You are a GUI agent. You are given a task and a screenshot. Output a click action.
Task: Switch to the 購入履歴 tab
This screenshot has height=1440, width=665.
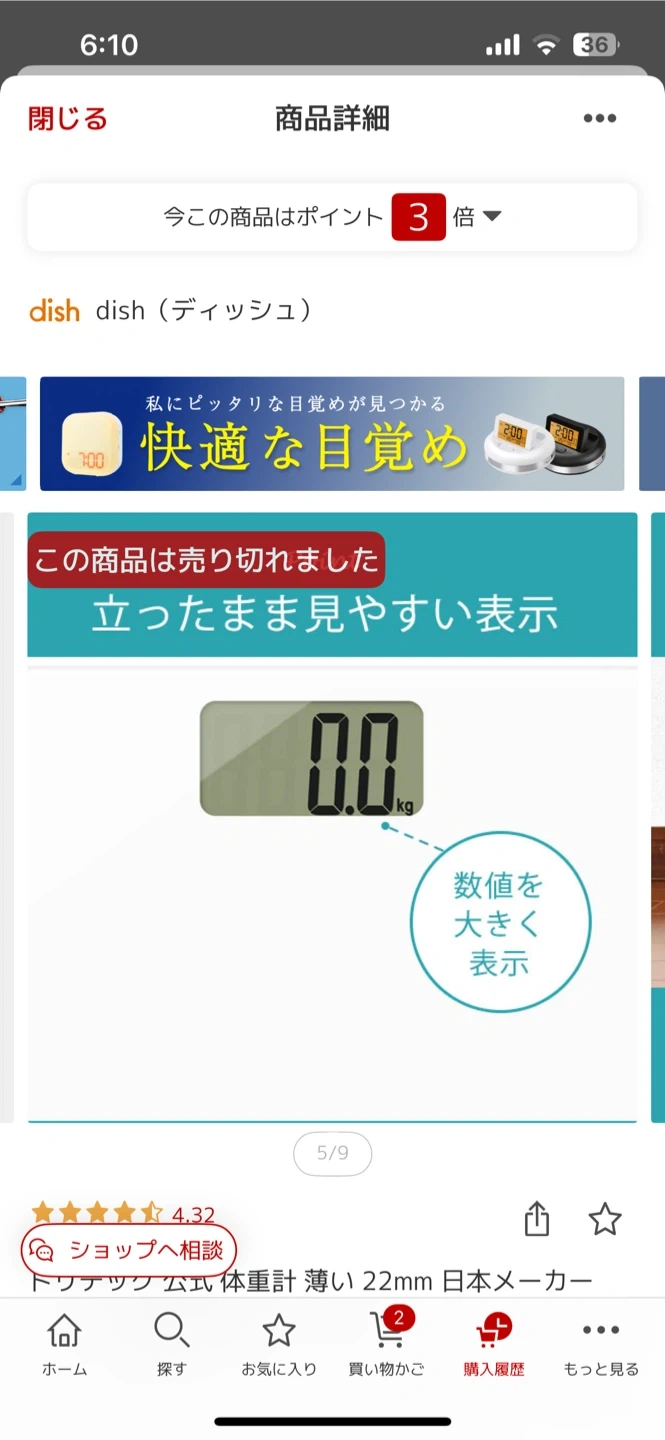494,1344
